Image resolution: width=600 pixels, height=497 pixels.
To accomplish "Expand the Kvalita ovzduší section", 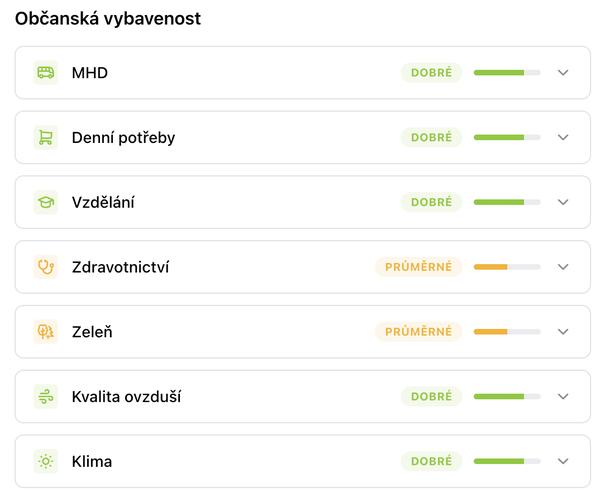I will (563, 397).
